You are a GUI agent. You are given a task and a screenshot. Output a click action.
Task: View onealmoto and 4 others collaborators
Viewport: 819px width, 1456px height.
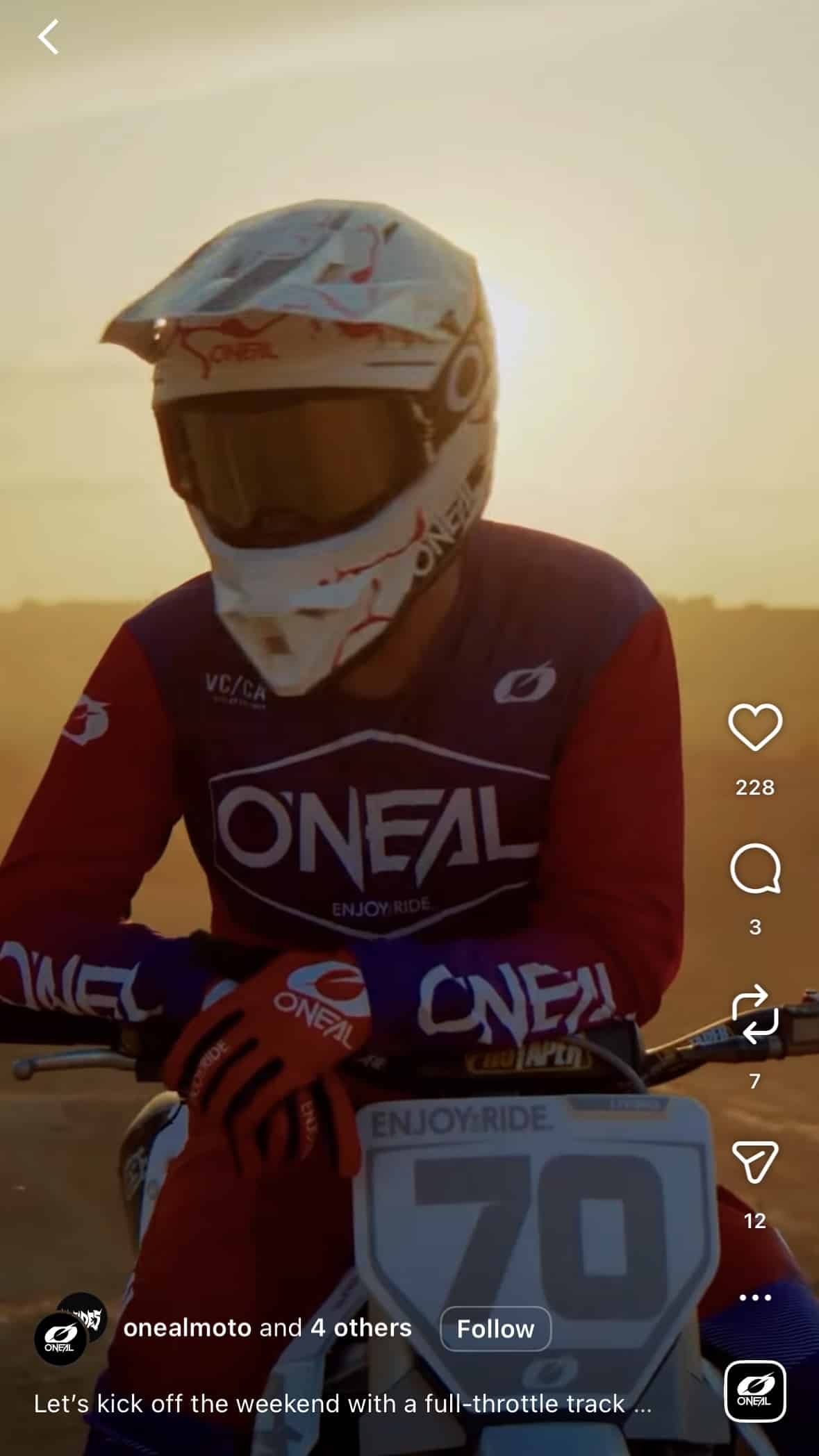[267, 1328]
